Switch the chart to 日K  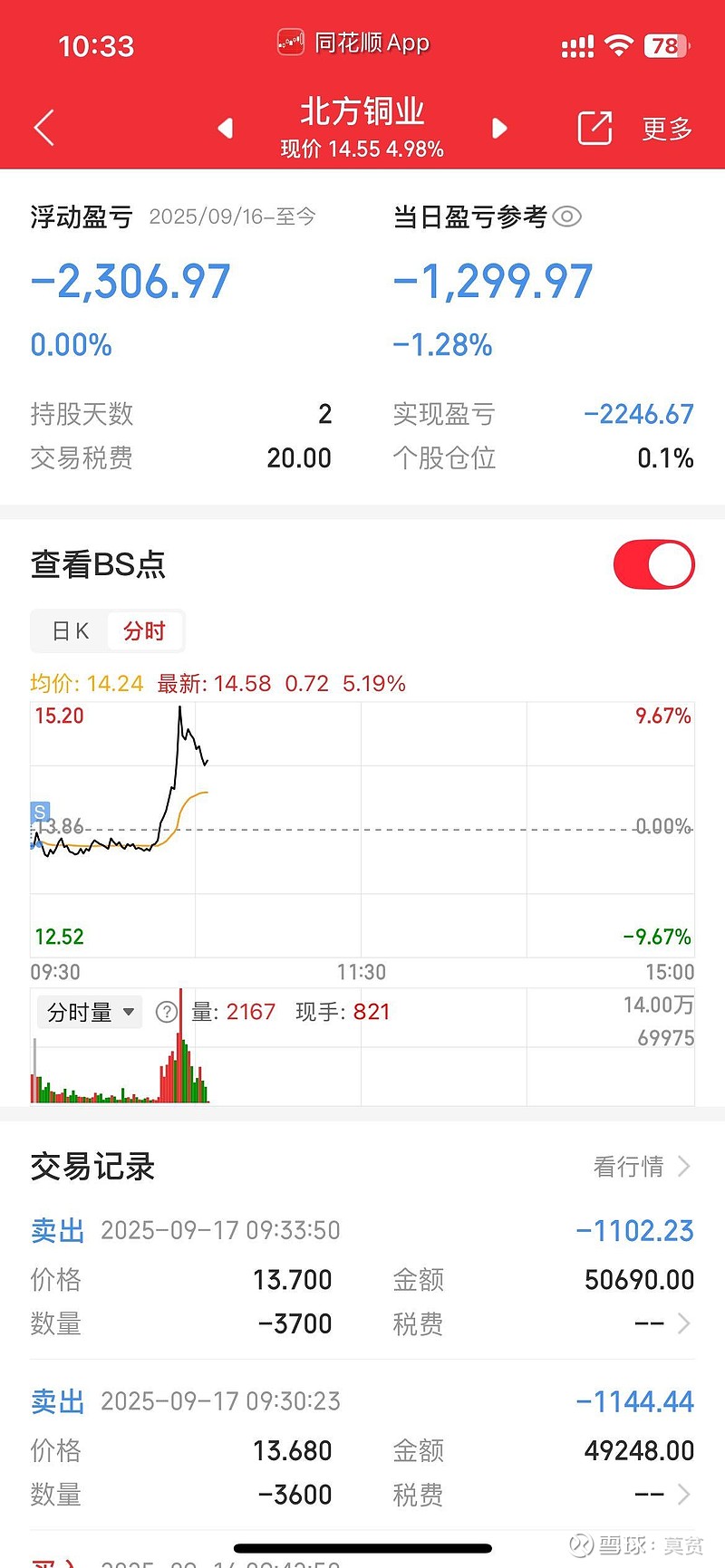[71, 630]
